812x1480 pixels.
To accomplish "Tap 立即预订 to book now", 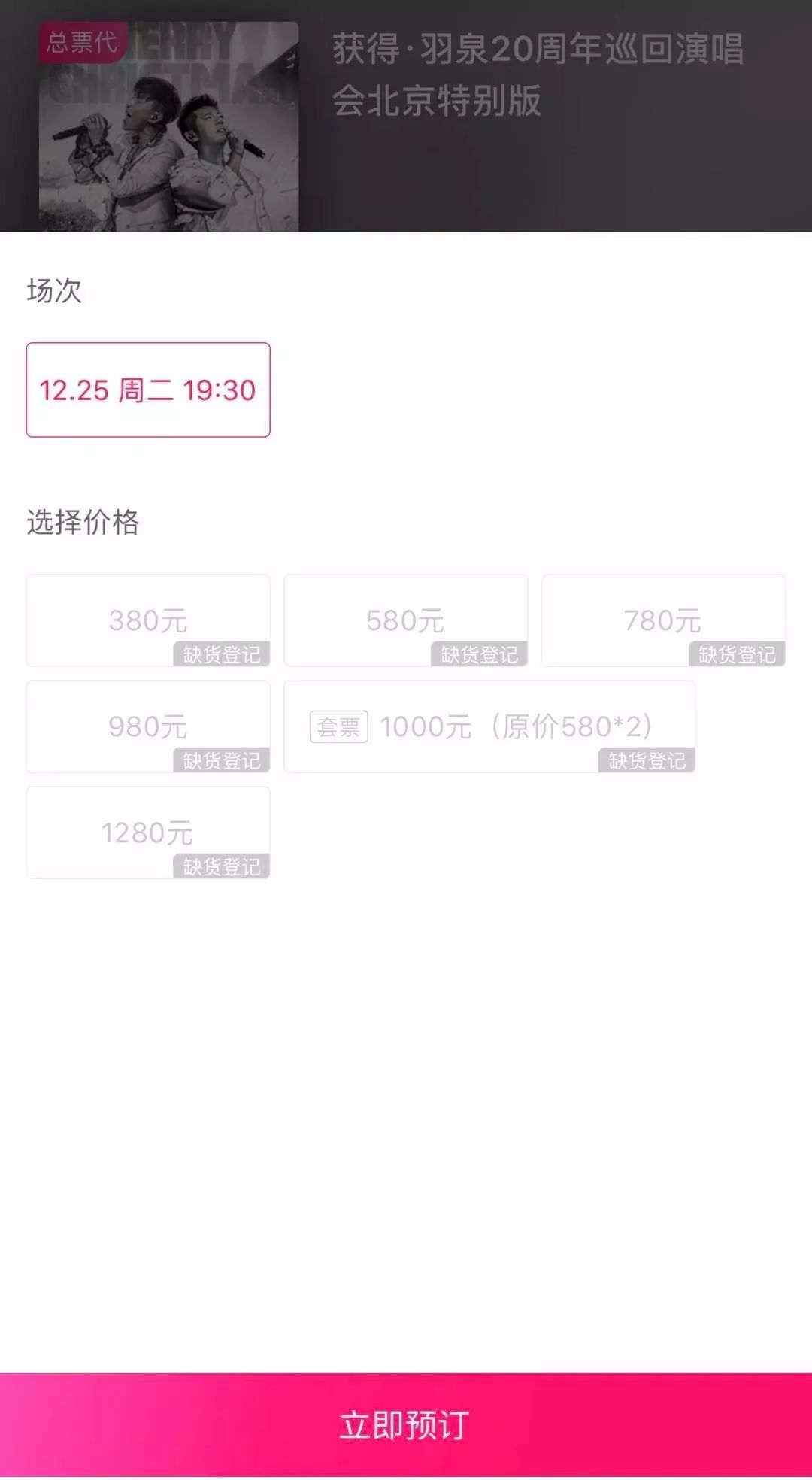I will [406, 1425].
